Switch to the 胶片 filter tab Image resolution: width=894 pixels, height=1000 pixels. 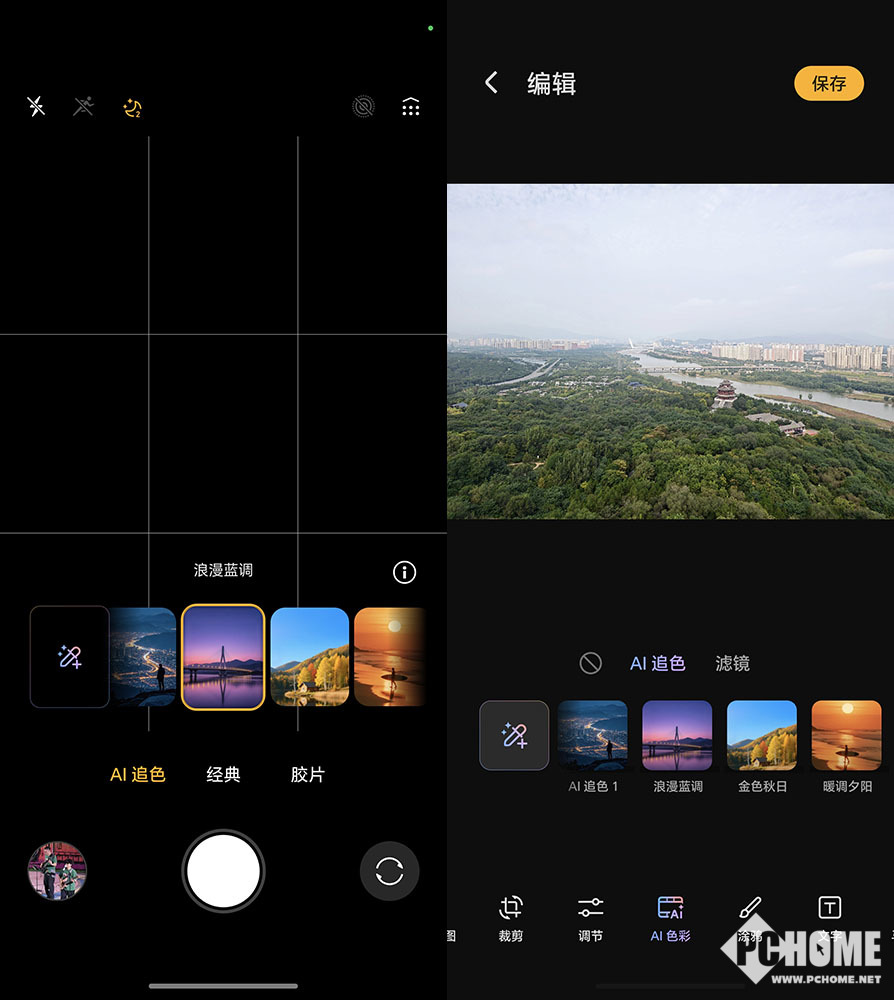click(308, 774)
